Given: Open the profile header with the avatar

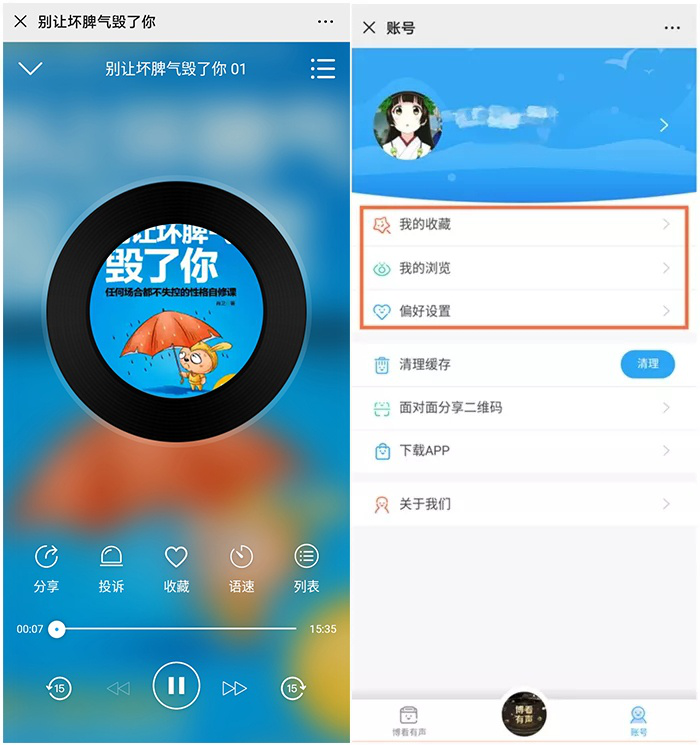Looking at the screenshot, I should click(x=524, y=125).
